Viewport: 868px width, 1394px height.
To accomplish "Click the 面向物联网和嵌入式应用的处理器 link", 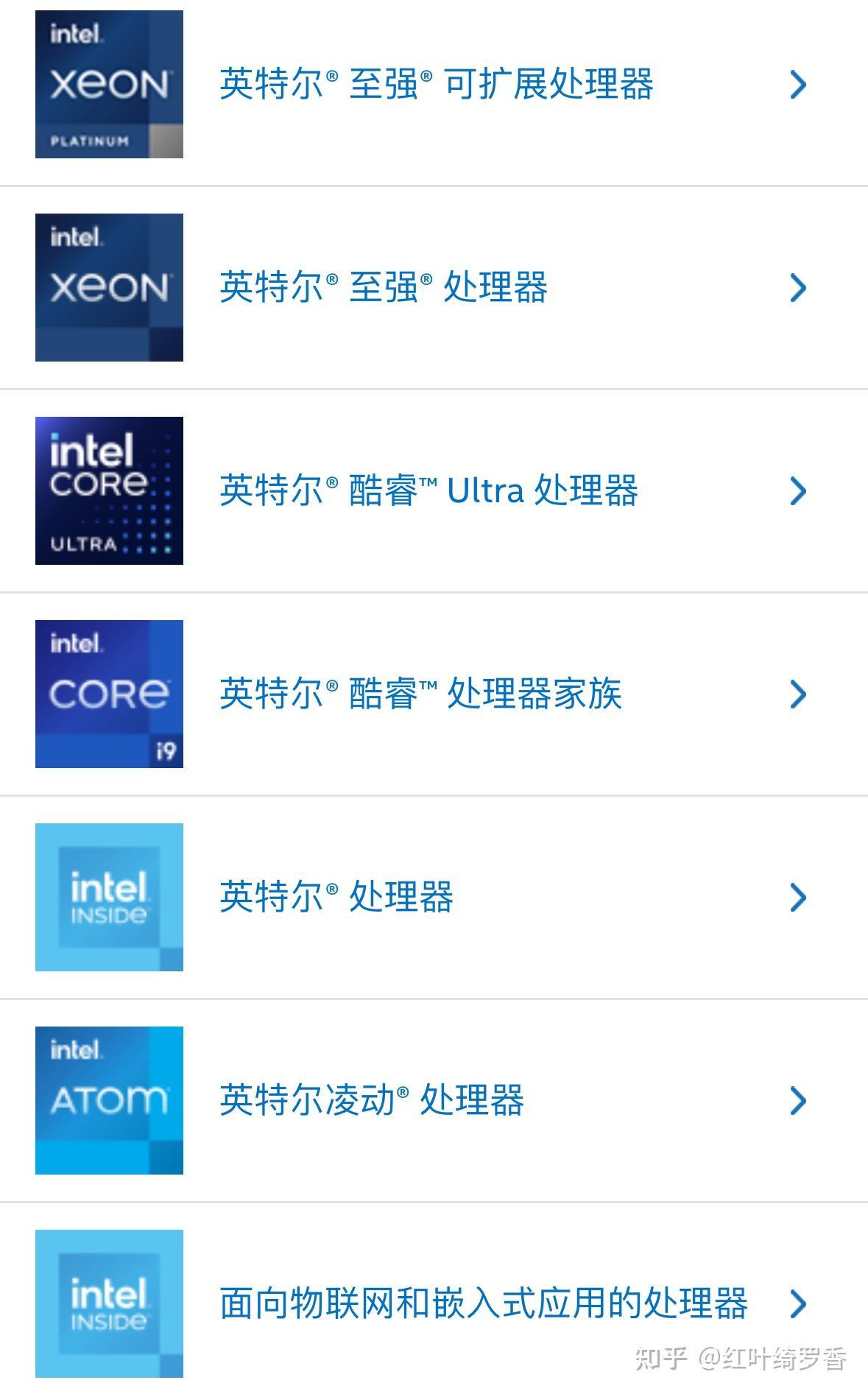I will (484, 1303).
